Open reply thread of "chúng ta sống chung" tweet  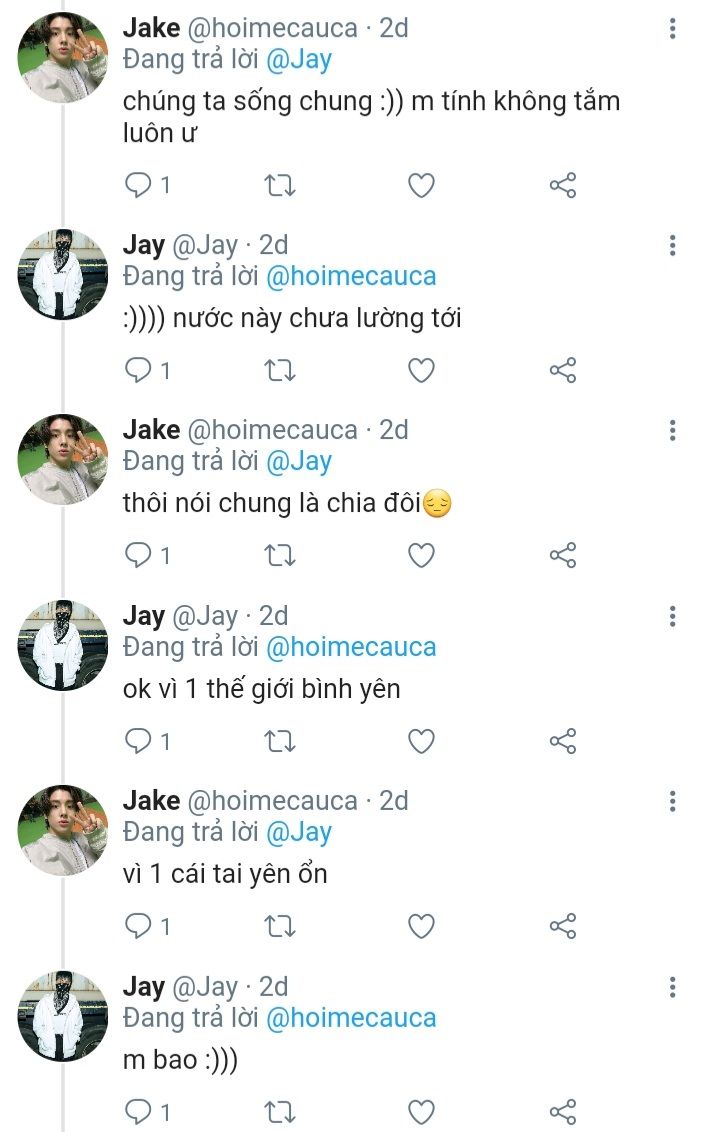click(x=147, y=186)
